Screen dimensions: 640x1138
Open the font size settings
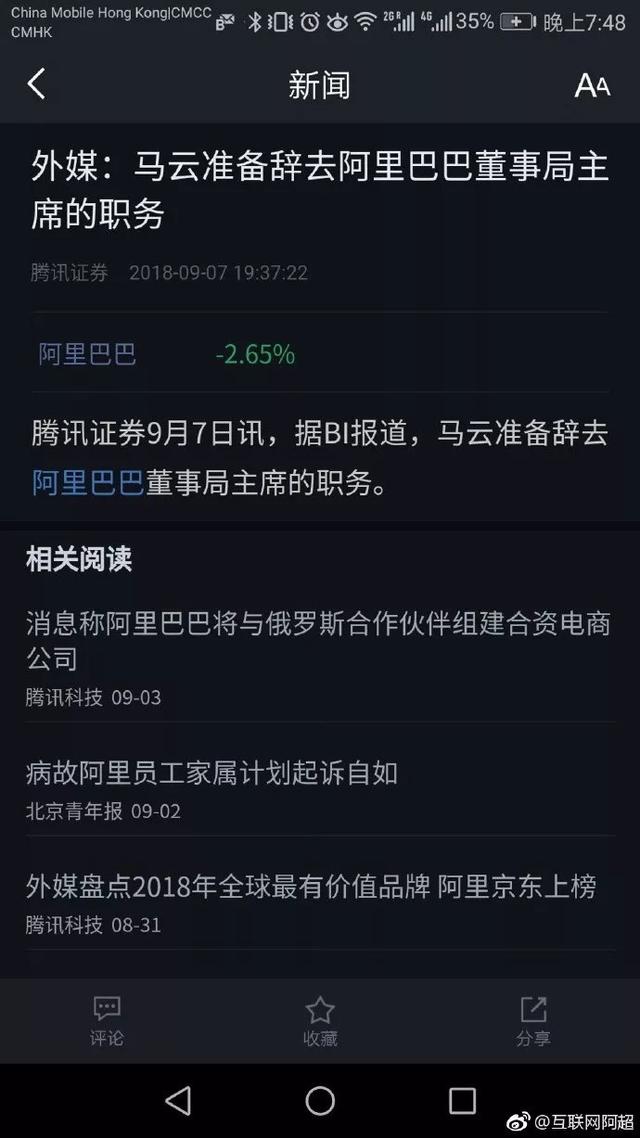point(591,86)
